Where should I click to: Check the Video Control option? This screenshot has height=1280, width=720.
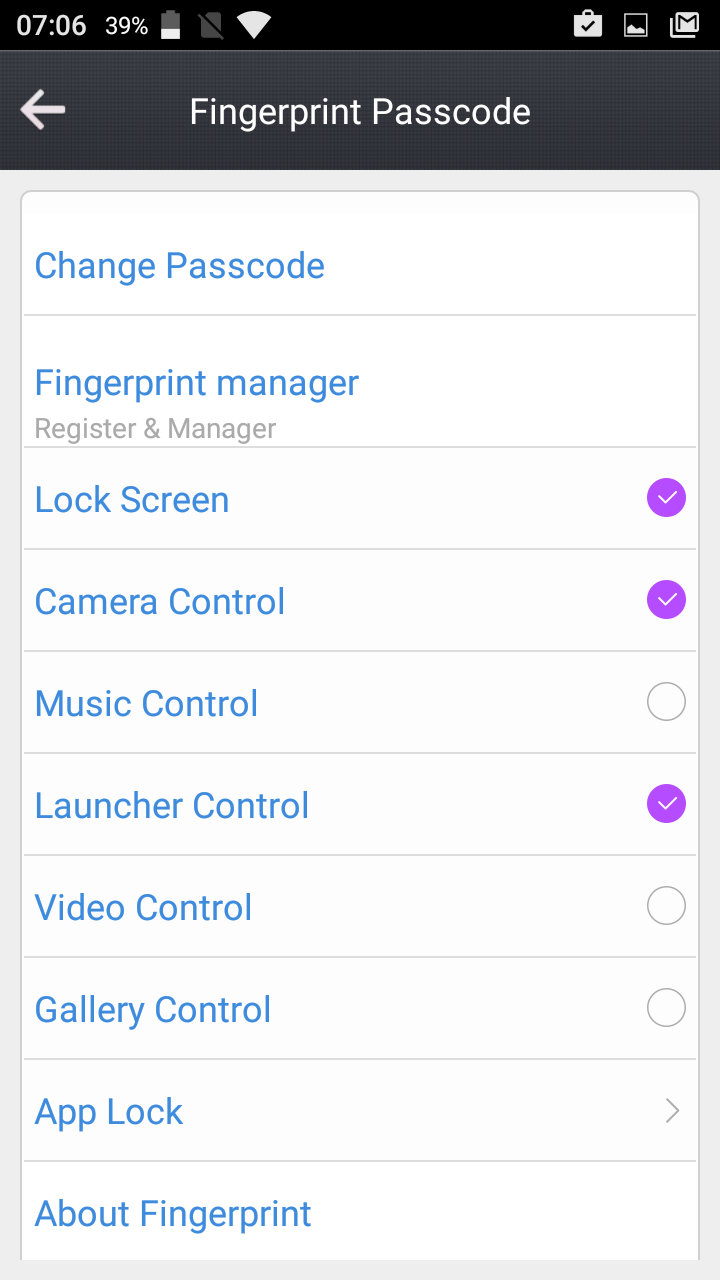pos(666,906)
